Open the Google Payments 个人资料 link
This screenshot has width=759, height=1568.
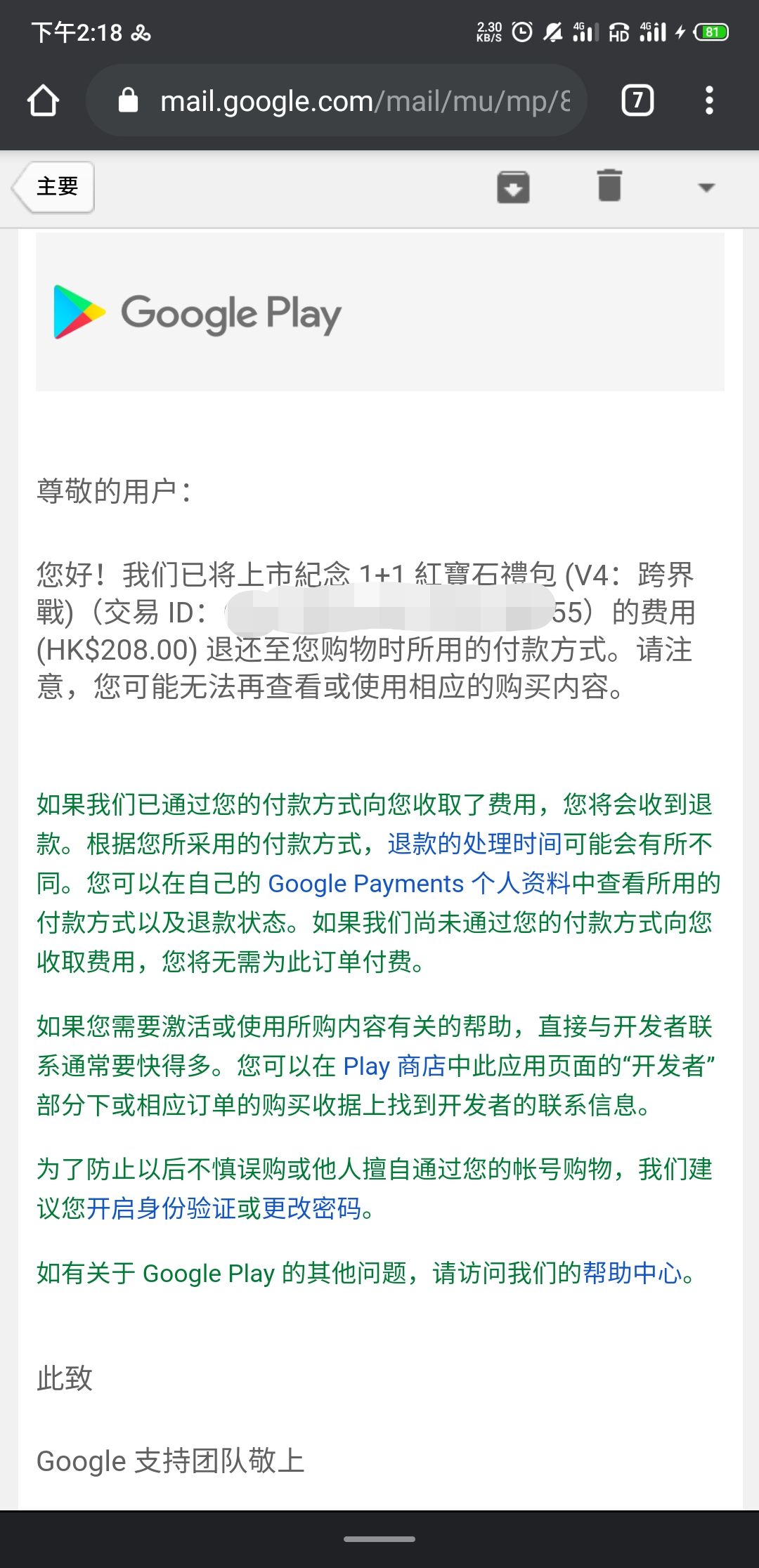419,883
